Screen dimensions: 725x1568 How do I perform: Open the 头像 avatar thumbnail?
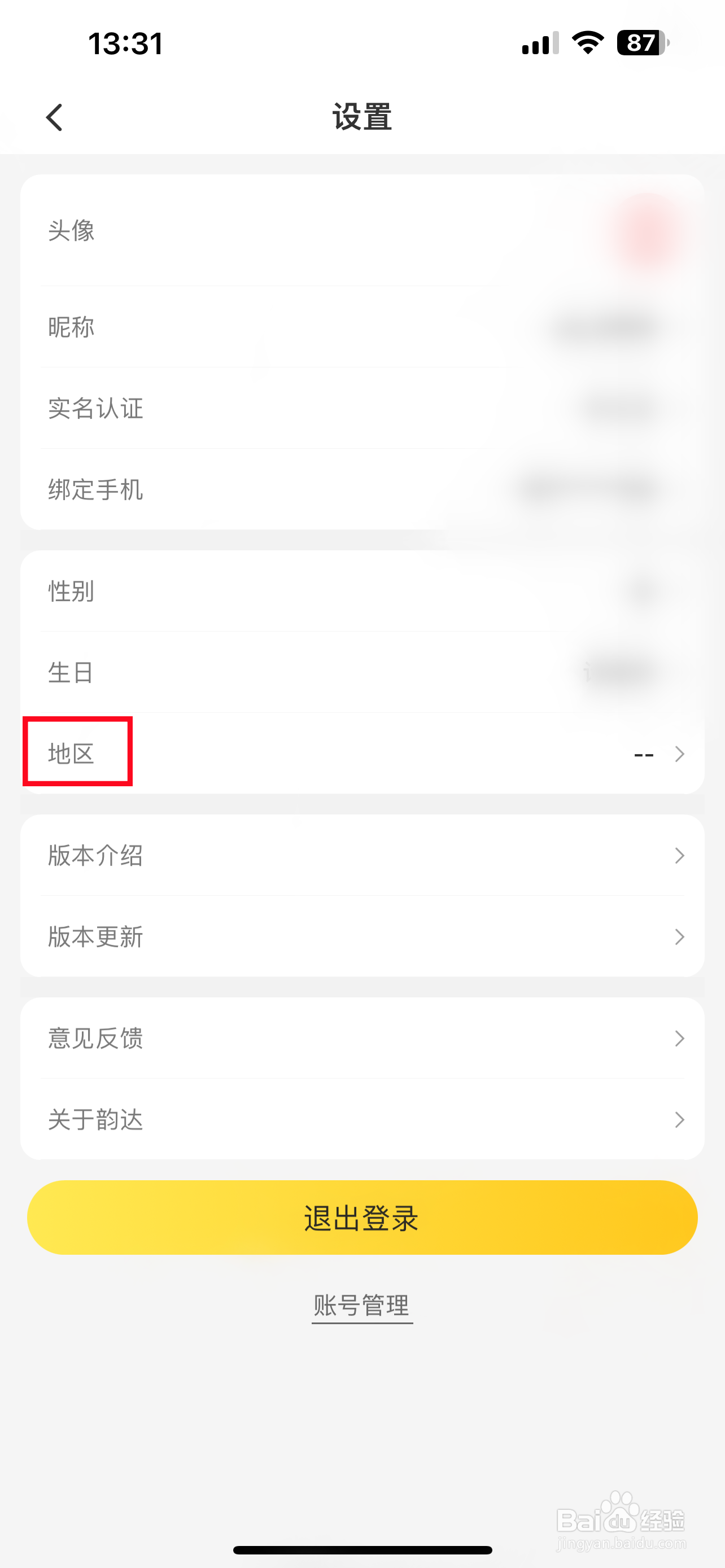tap(647, 231)
